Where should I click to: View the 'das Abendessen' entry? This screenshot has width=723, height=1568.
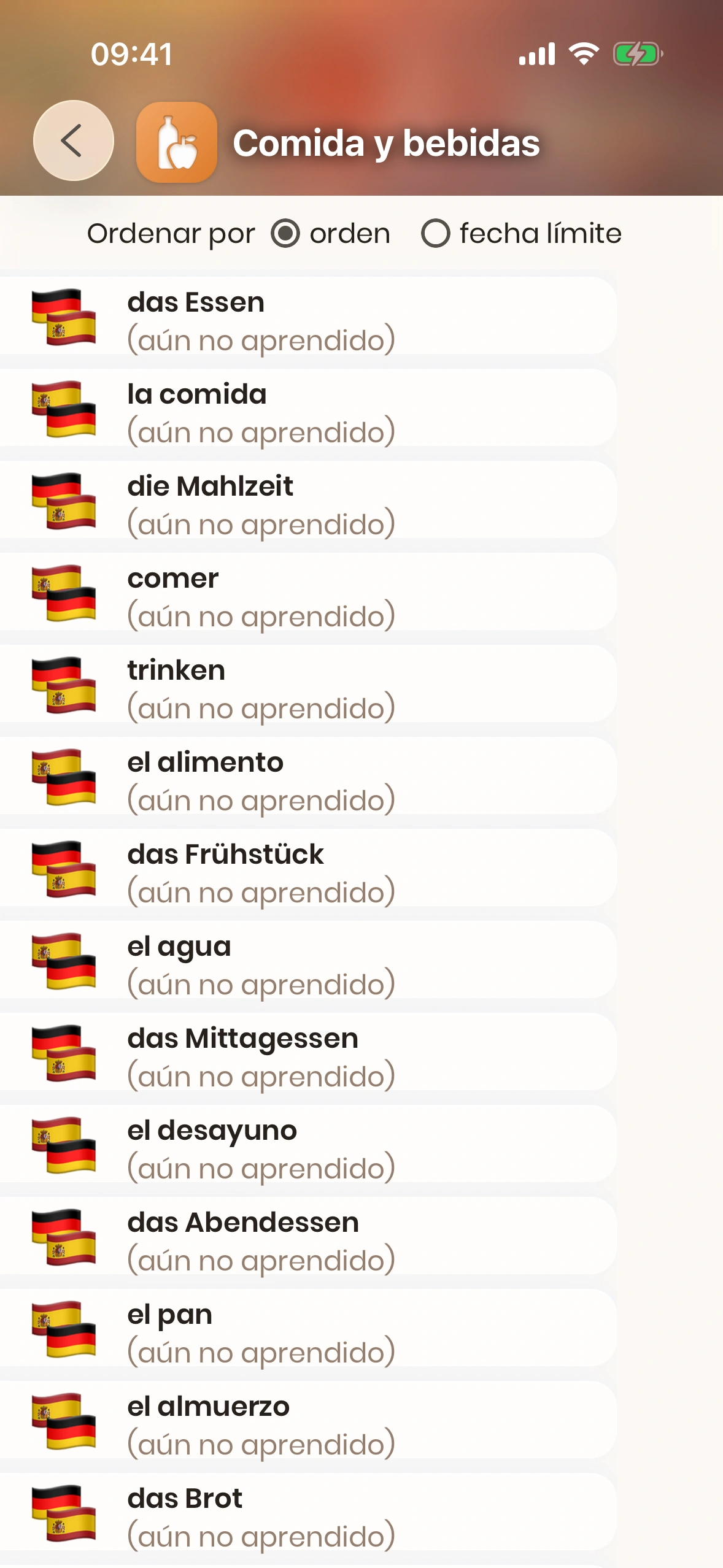(x=307, y=1236)
